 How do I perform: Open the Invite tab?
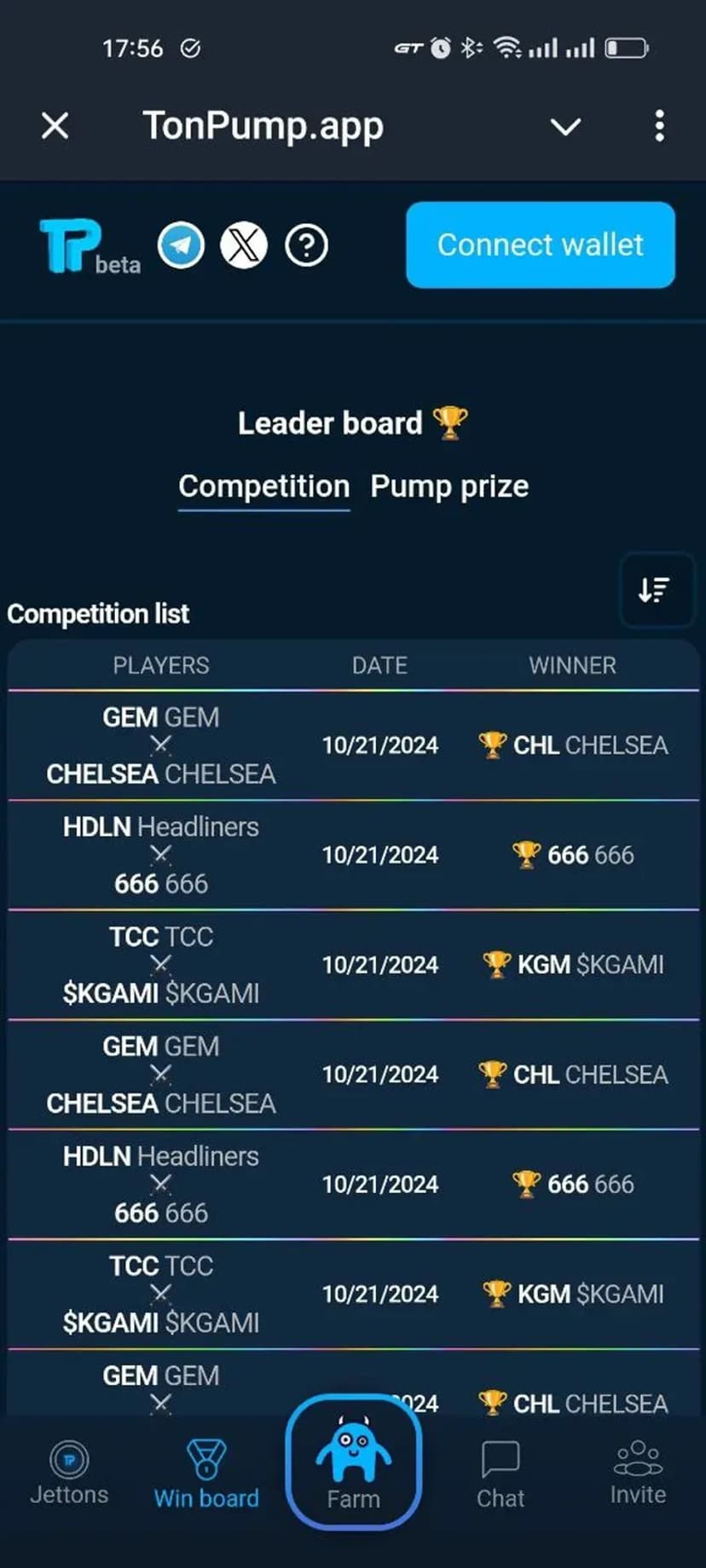tap(638, 1472)
